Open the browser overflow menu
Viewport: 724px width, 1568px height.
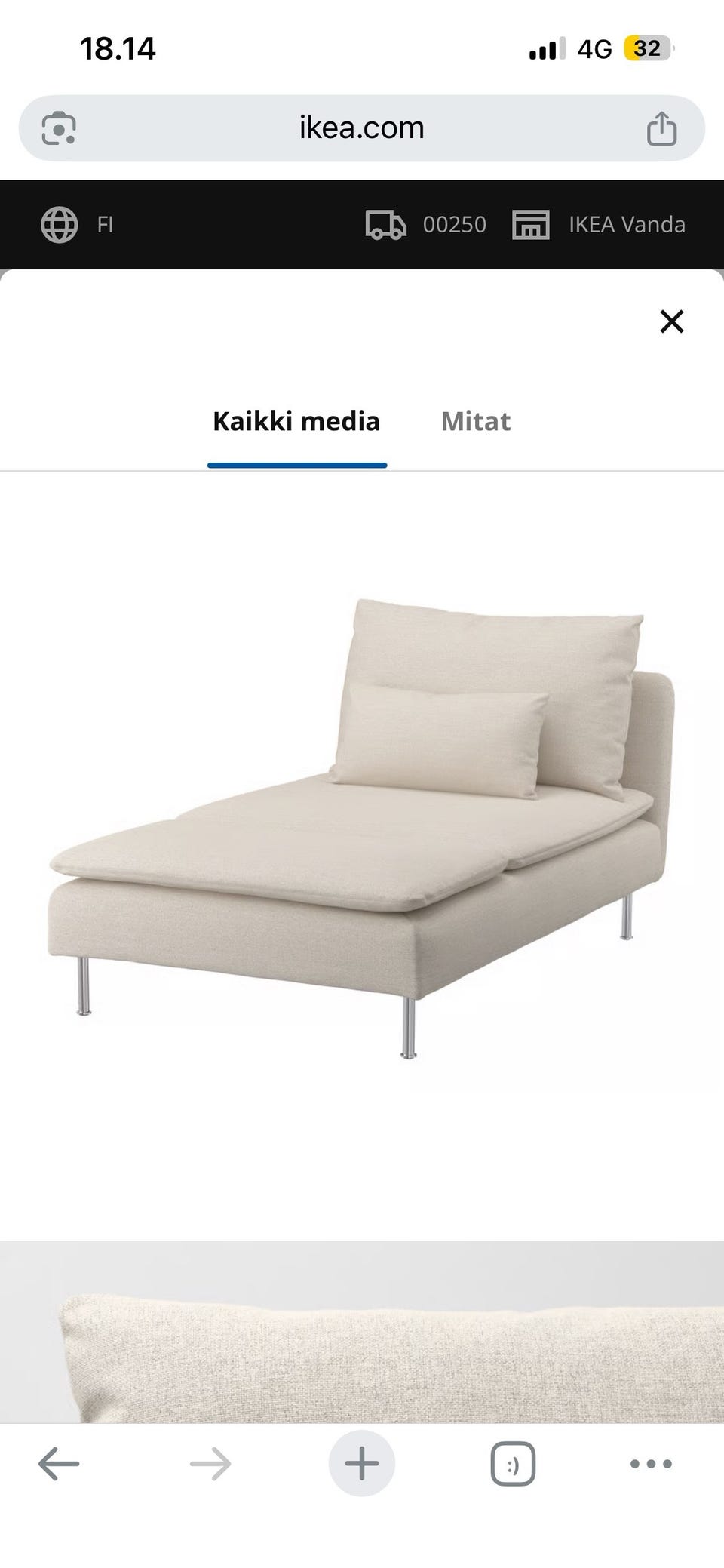coord(651,1465)
